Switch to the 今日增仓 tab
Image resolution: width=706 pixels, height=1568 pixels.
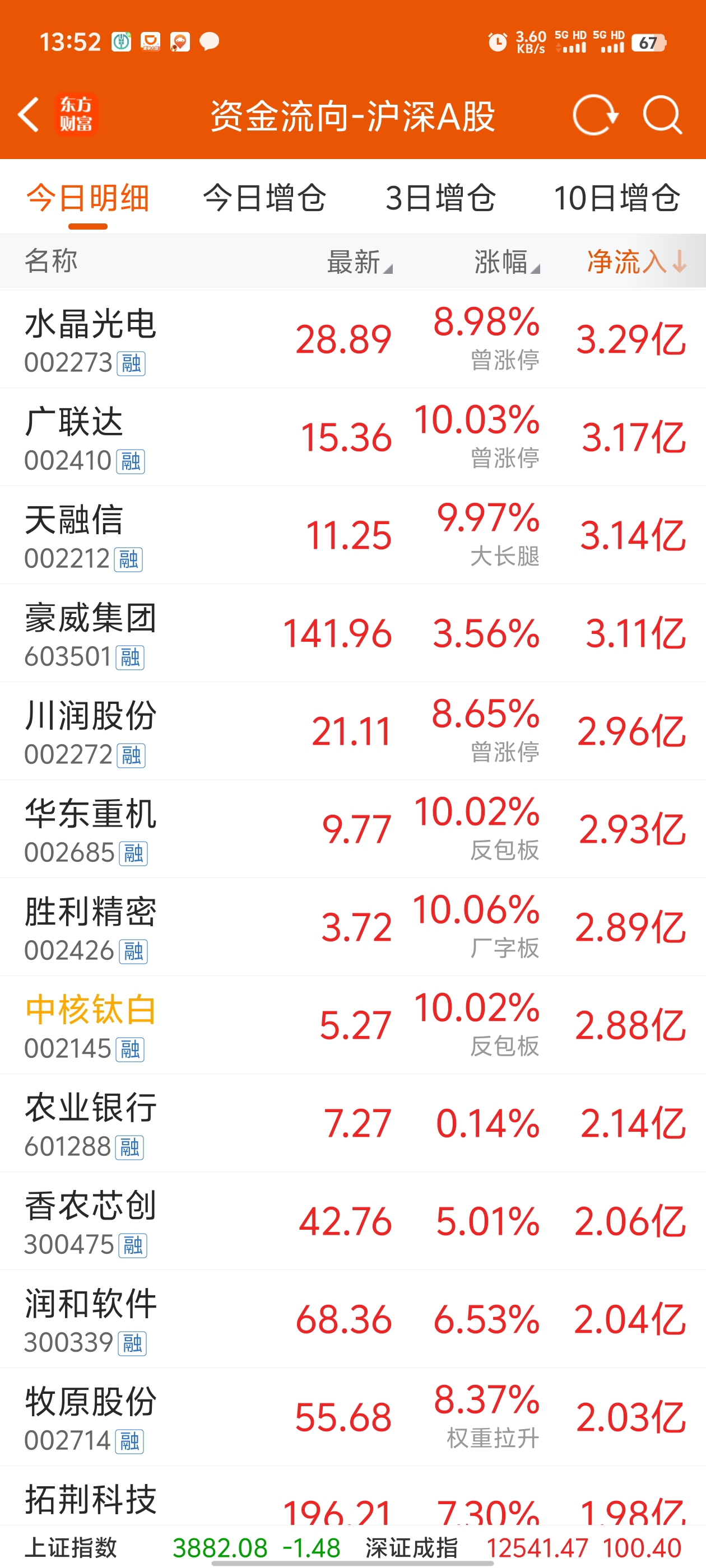pyautogui.click(x=264, y=198)
